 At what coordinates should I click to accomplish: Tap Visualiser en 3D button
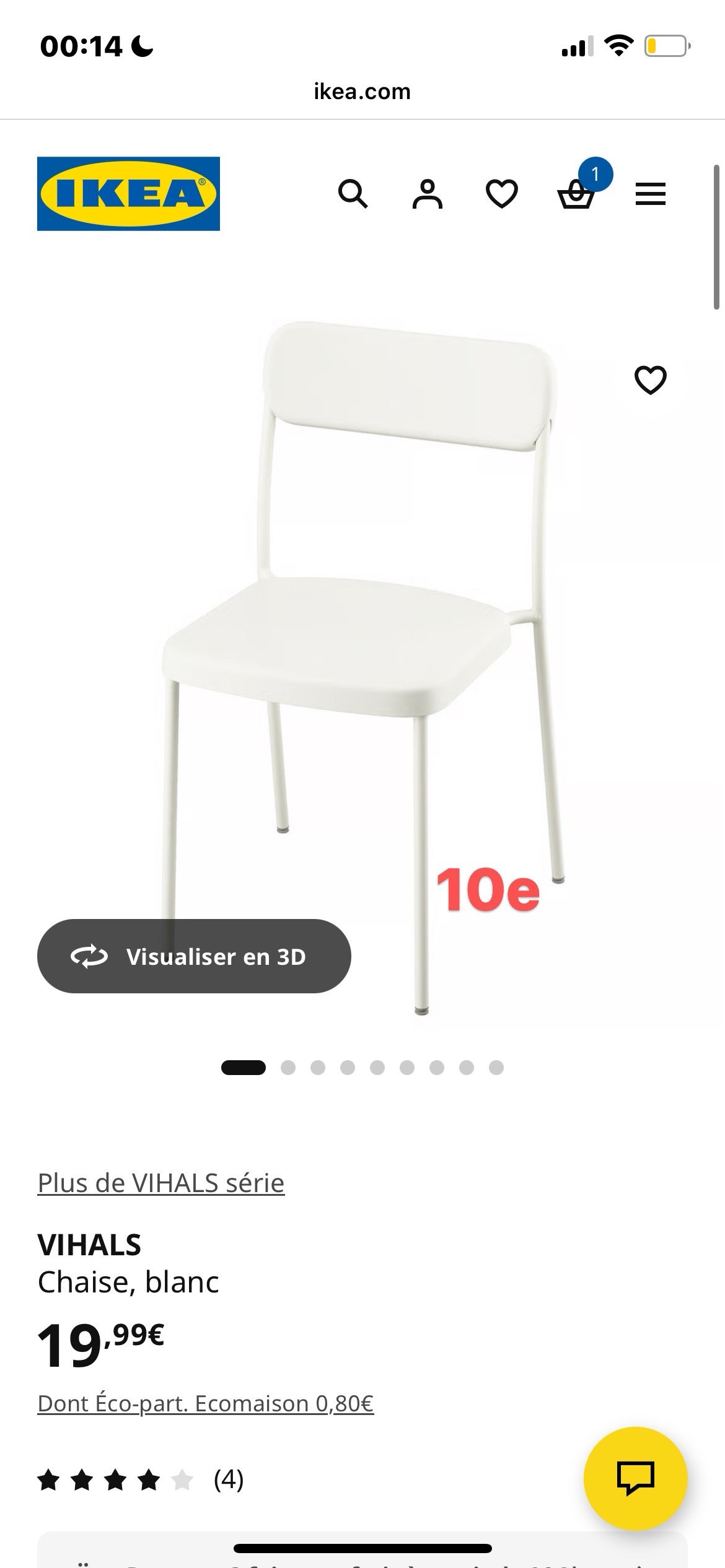click(x=194, y=956)
